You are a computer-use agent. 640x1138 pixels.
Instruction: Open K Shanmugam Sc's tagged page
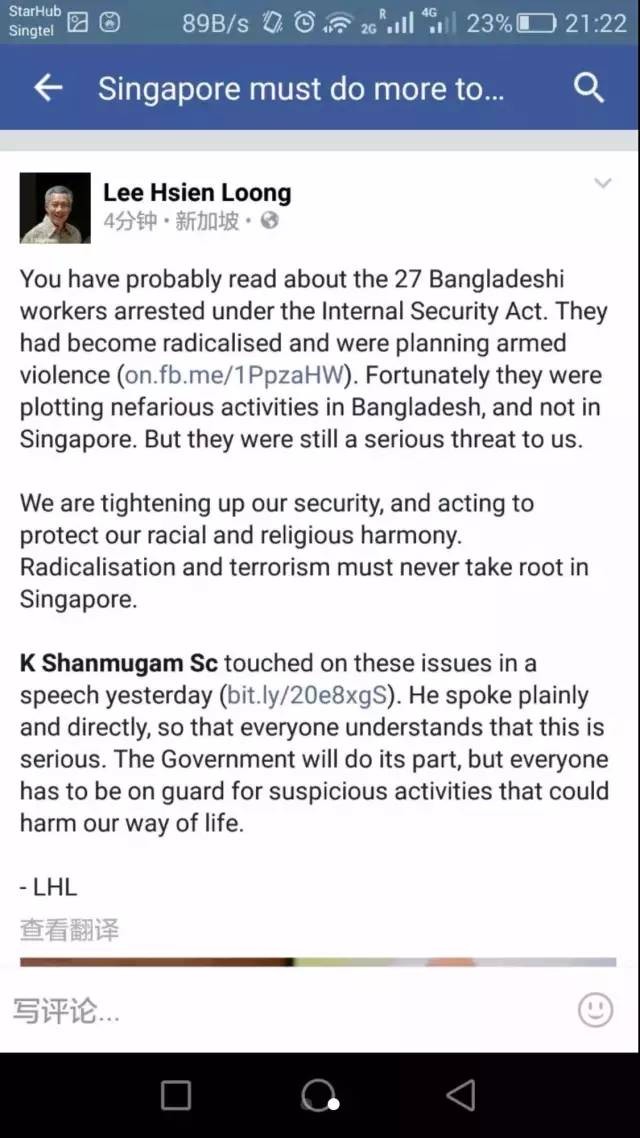click(118, 663)
